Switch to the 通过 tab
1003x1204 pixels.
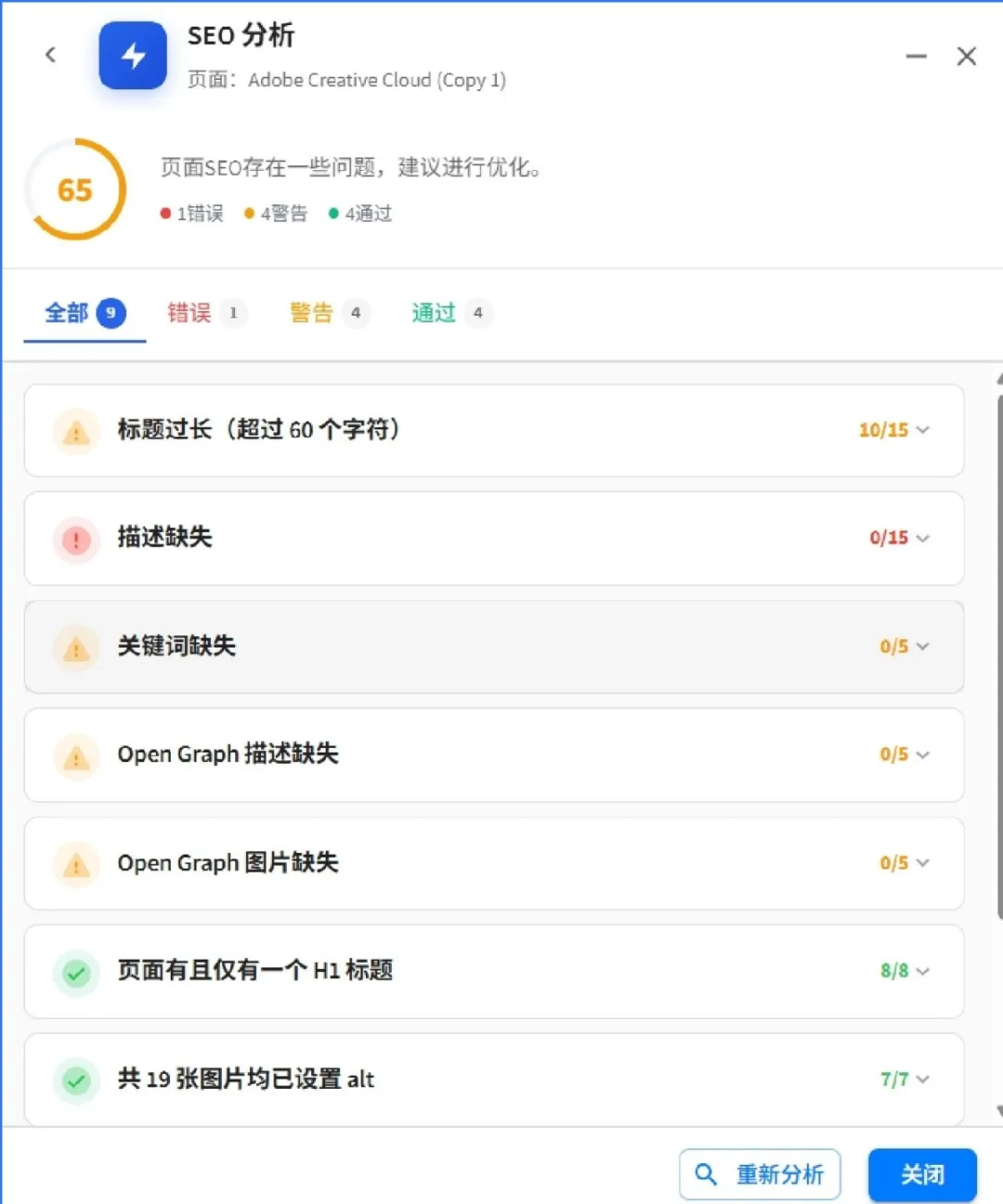click(x=451, y=313)
